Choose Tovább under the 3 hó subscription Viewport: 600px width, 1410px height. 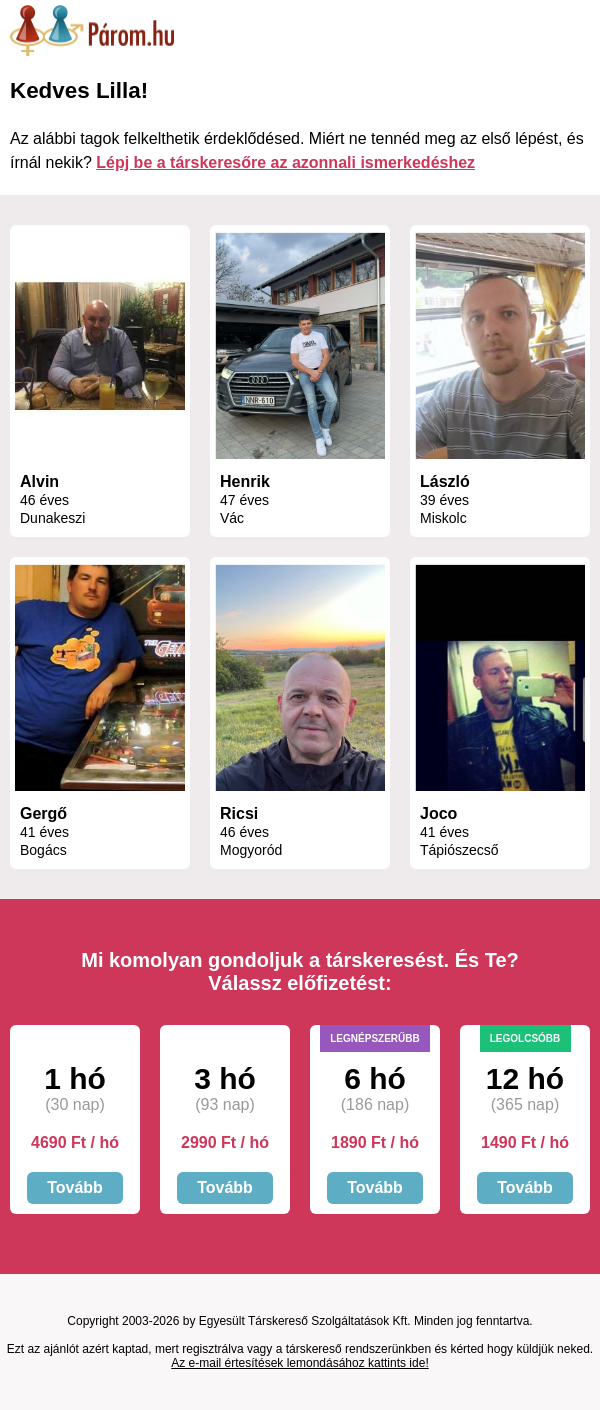click(x=225, y=1187)
